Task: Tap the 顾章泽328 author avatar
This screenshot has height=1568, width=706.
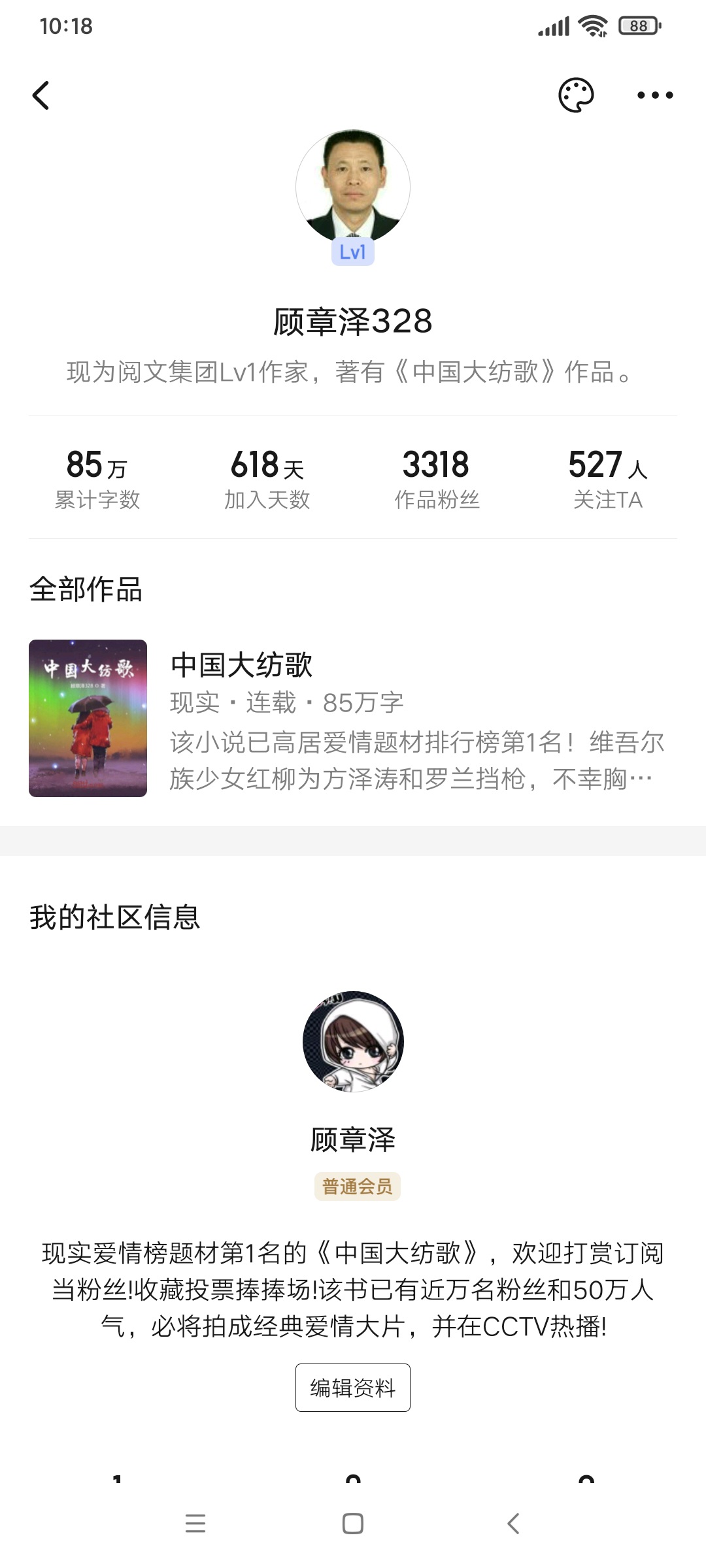Action: (353, 187)
